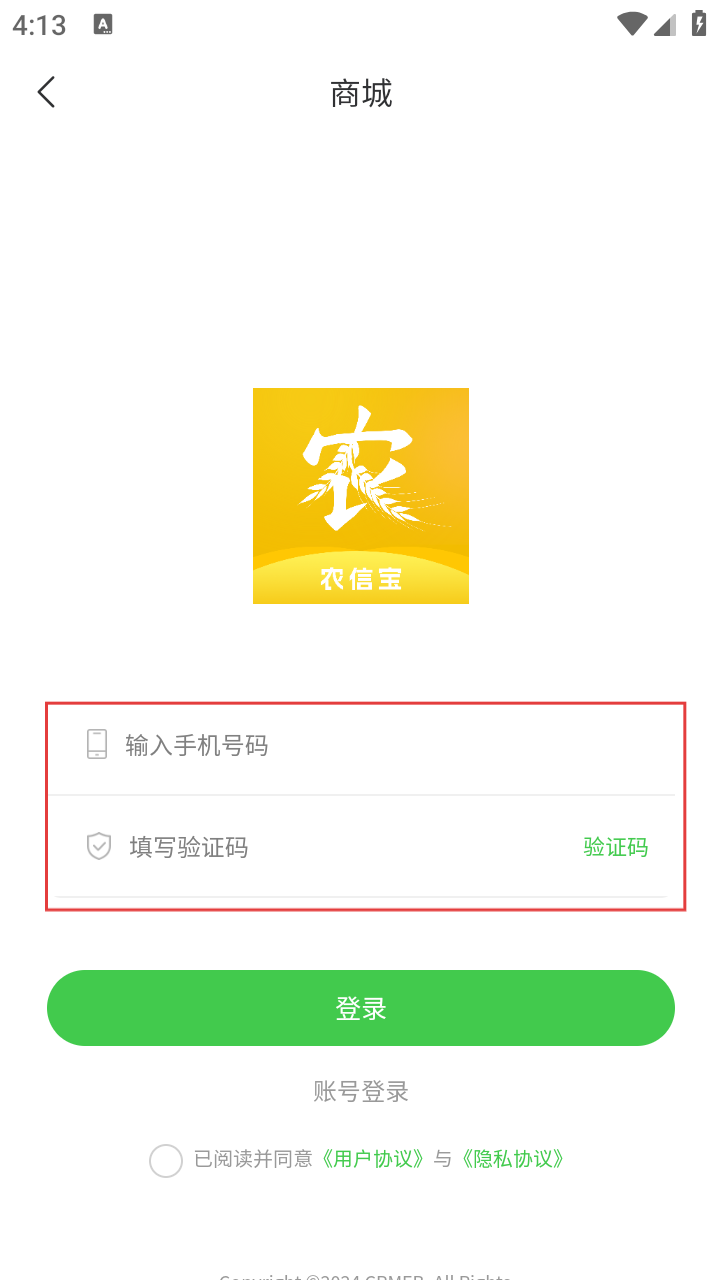Request a code via green 验证码
Viewport: 720px width, 1280px height.
(x=615, y=848)
